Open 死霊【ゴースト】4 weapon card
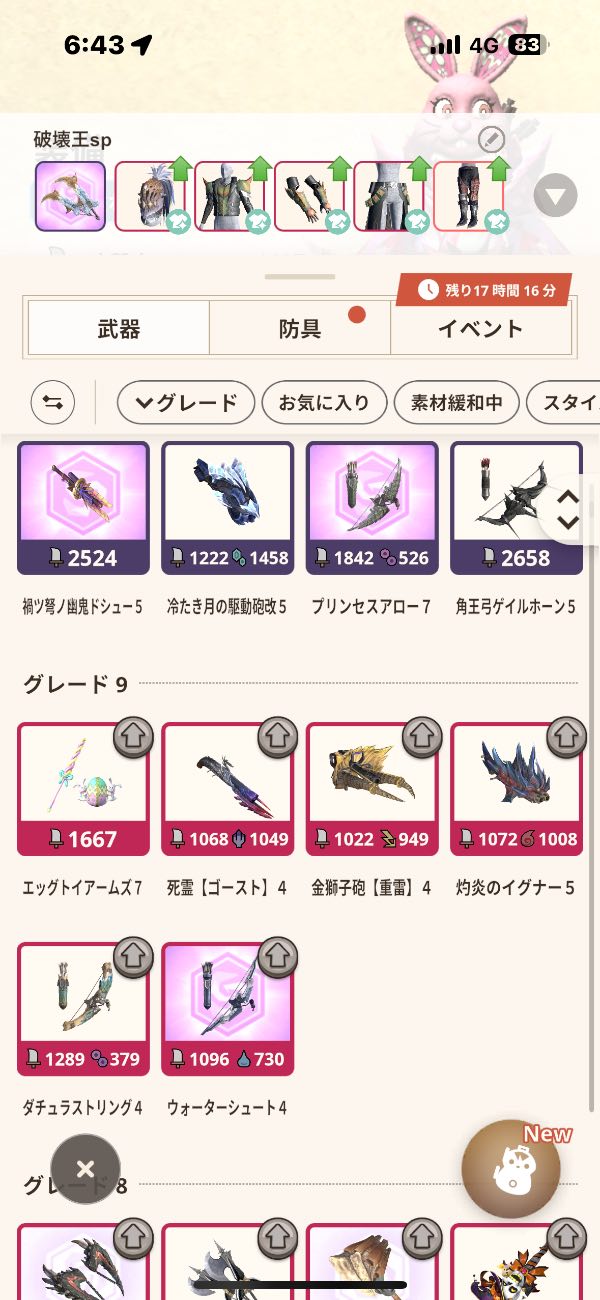Image resolution: width=600 pixels, height=1300 pixels. point(227,788)
